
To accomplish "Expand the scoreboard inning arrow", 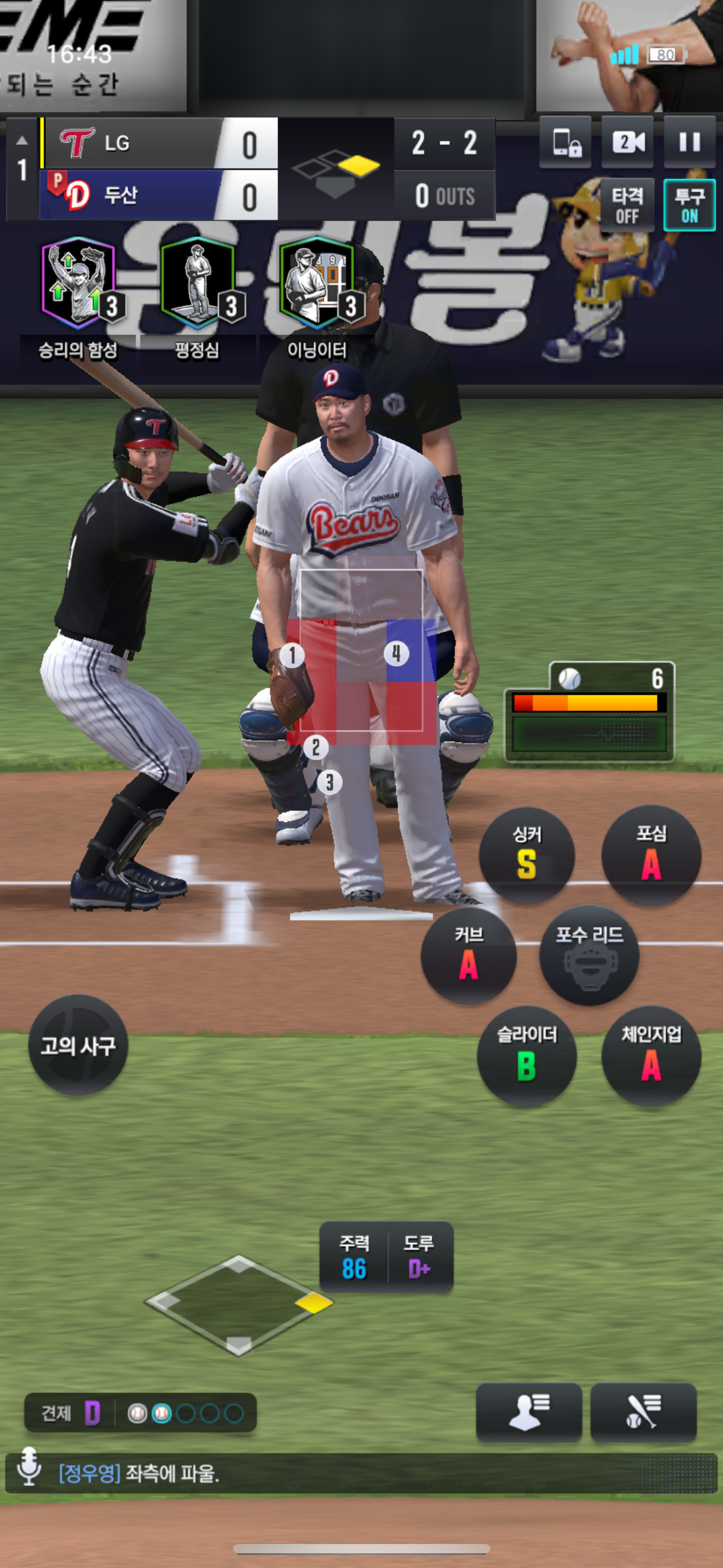I will click(x=22, y=140).
